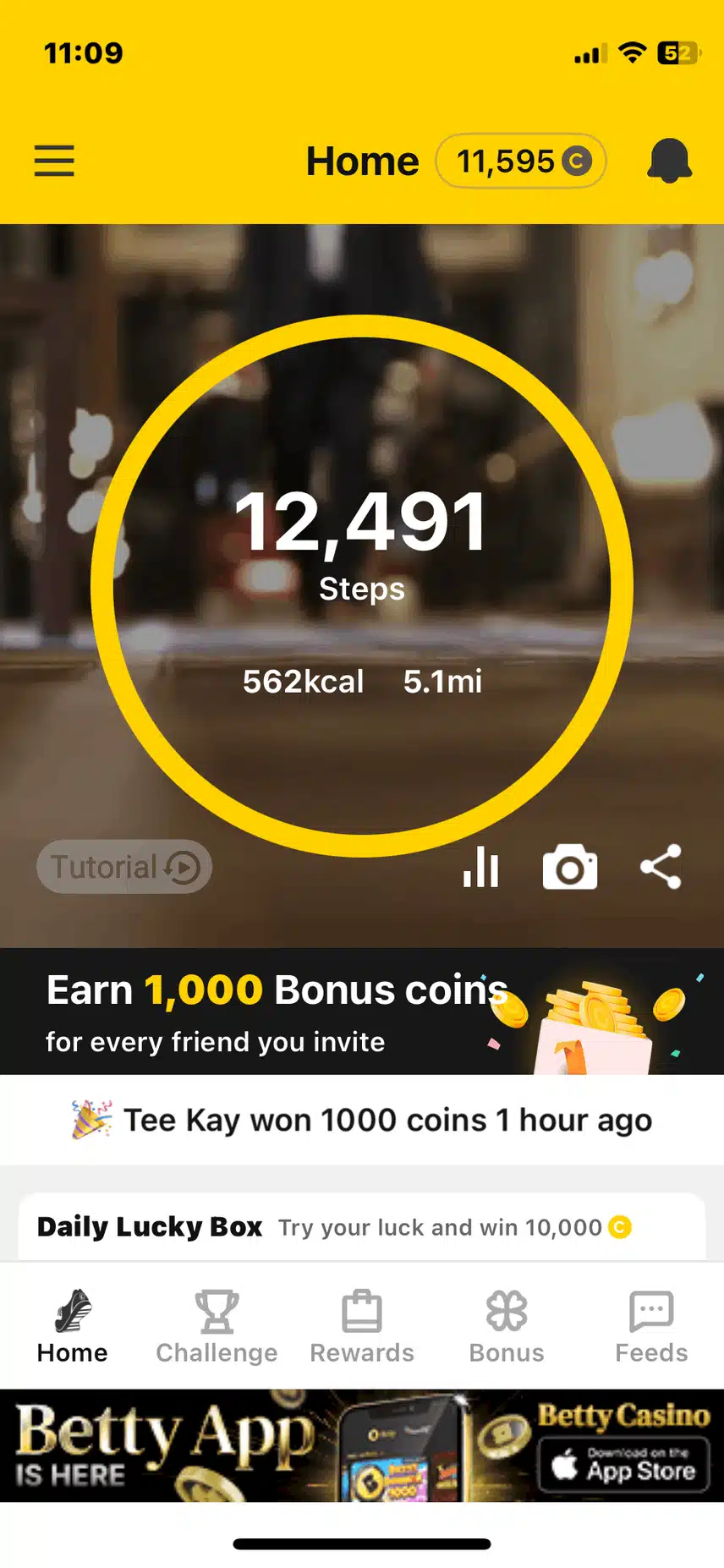Screen dimensions: 724x1568
Task: Open the hamburger menu
Action: click(54, 161)
